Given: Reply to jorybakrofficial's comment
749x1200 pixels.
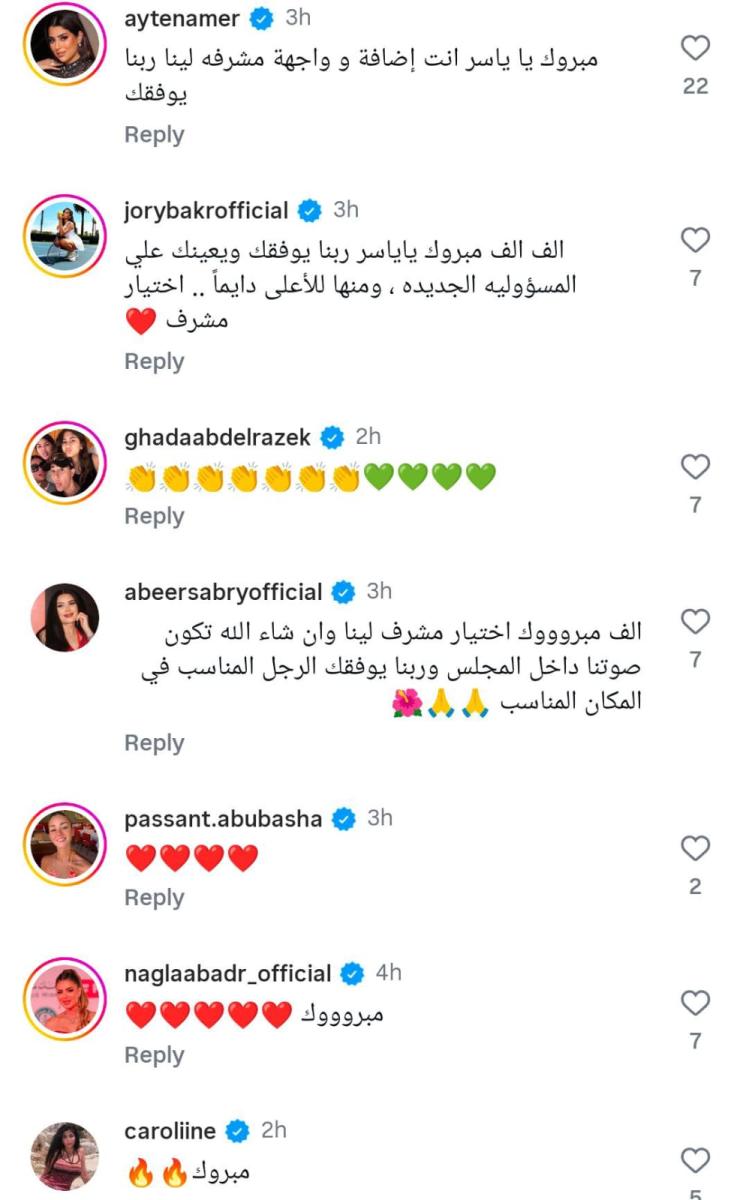Looking at the screenshot, I should point(154,362).
